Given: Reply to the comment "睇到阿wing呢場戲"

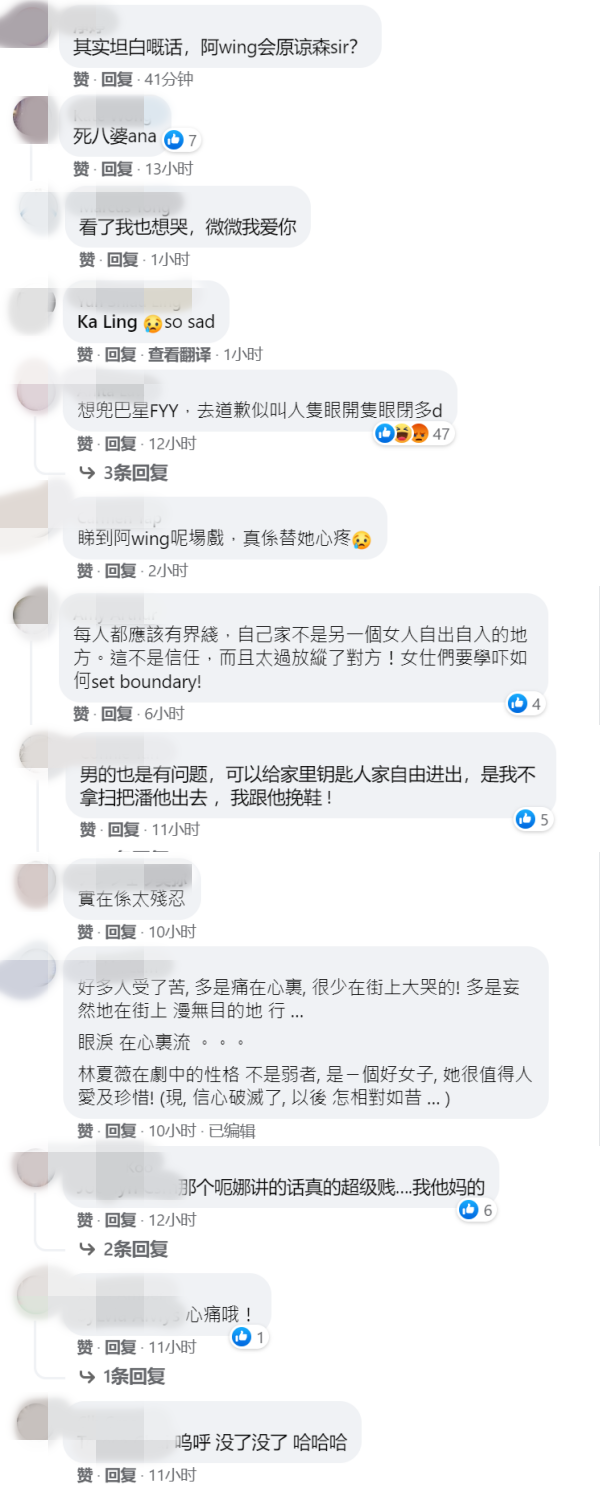Looking at the screenshot, I should coord(120,570).
